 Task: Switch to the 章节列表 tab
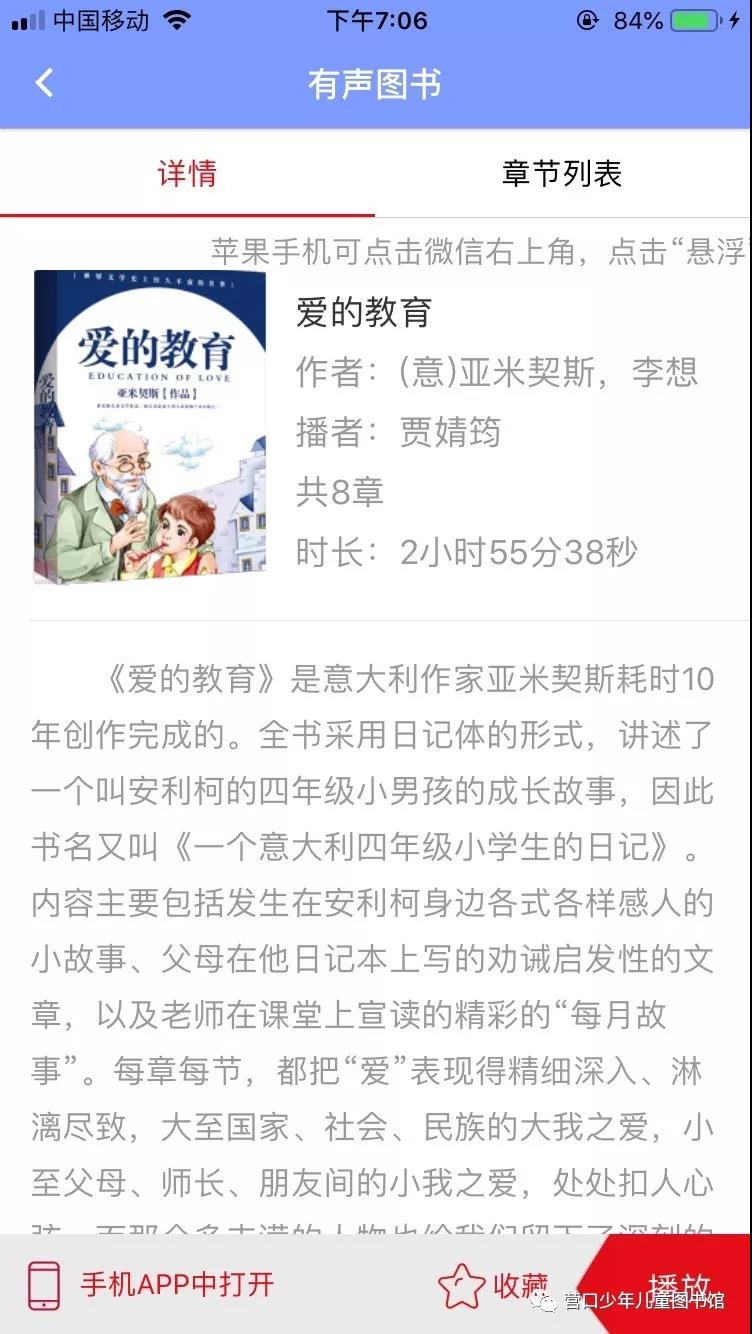click(562, 174)
